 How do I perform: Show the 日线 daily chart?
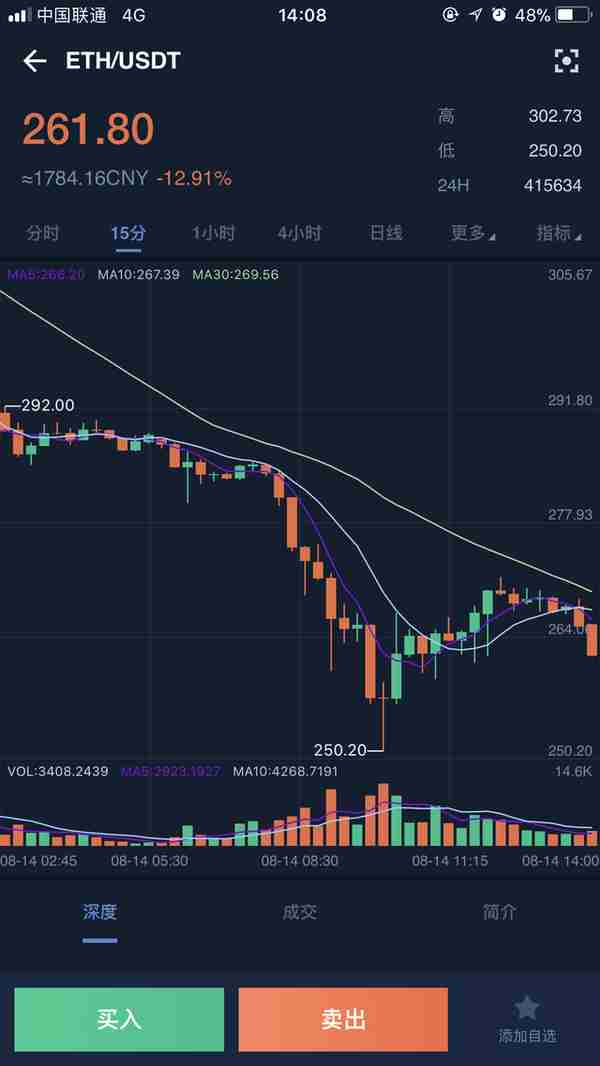click(x=385, y=234)
